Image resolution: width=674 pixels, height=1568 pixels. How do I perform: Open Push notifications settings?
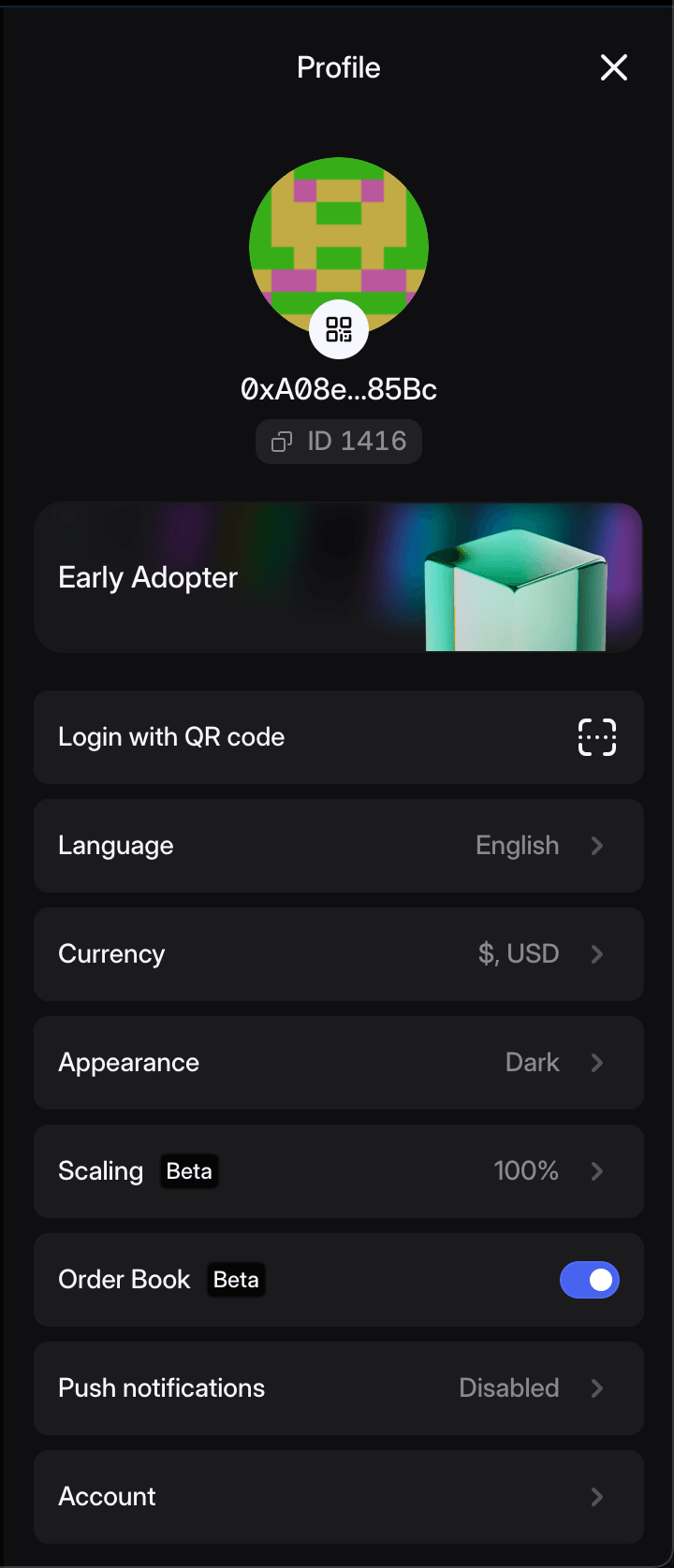point(338,1388)
